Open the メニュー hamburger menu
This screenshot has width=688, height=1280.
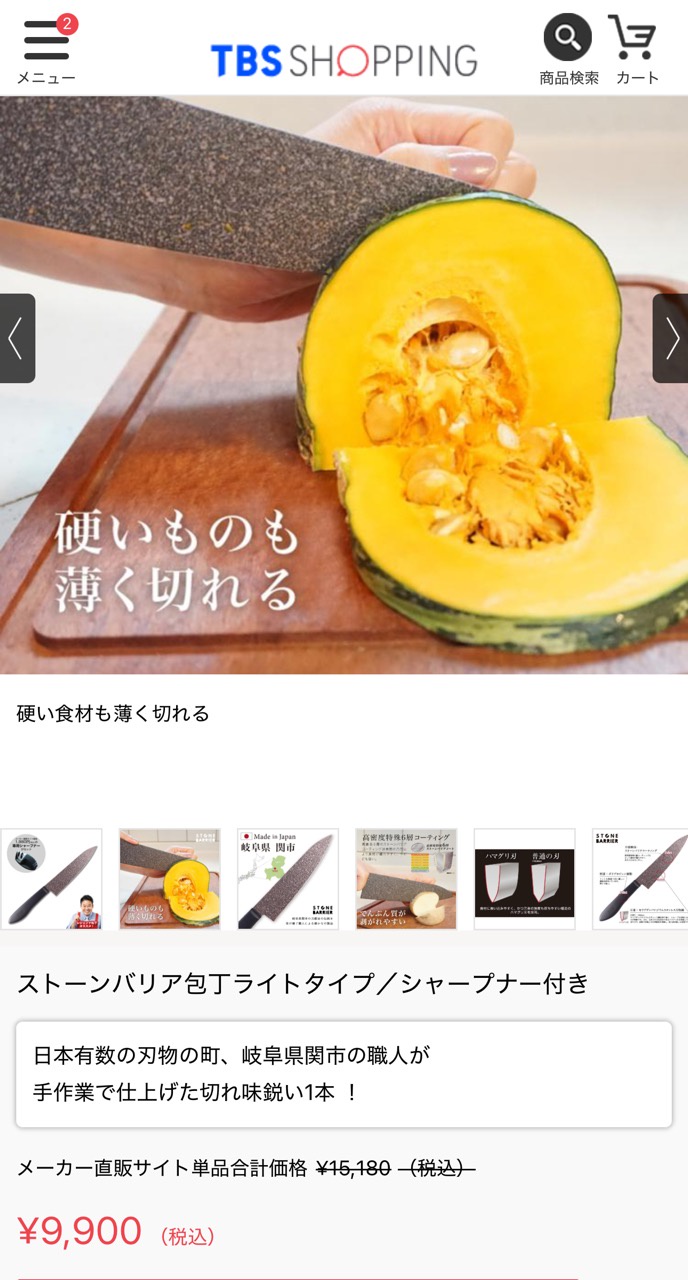[46, 49]
